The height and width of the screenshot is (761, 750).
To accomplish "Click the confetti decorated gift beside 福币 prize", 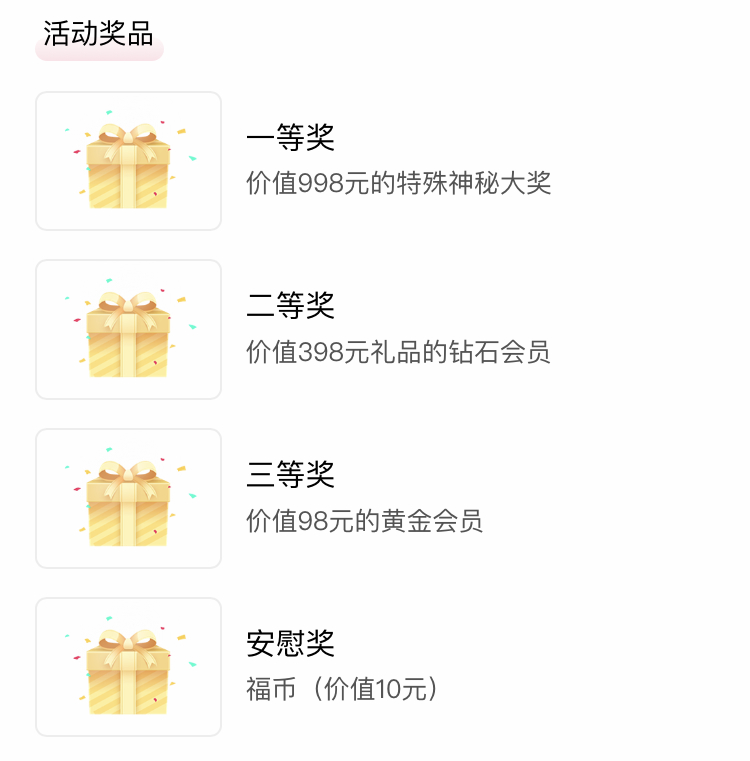I will tap(128, 665).
